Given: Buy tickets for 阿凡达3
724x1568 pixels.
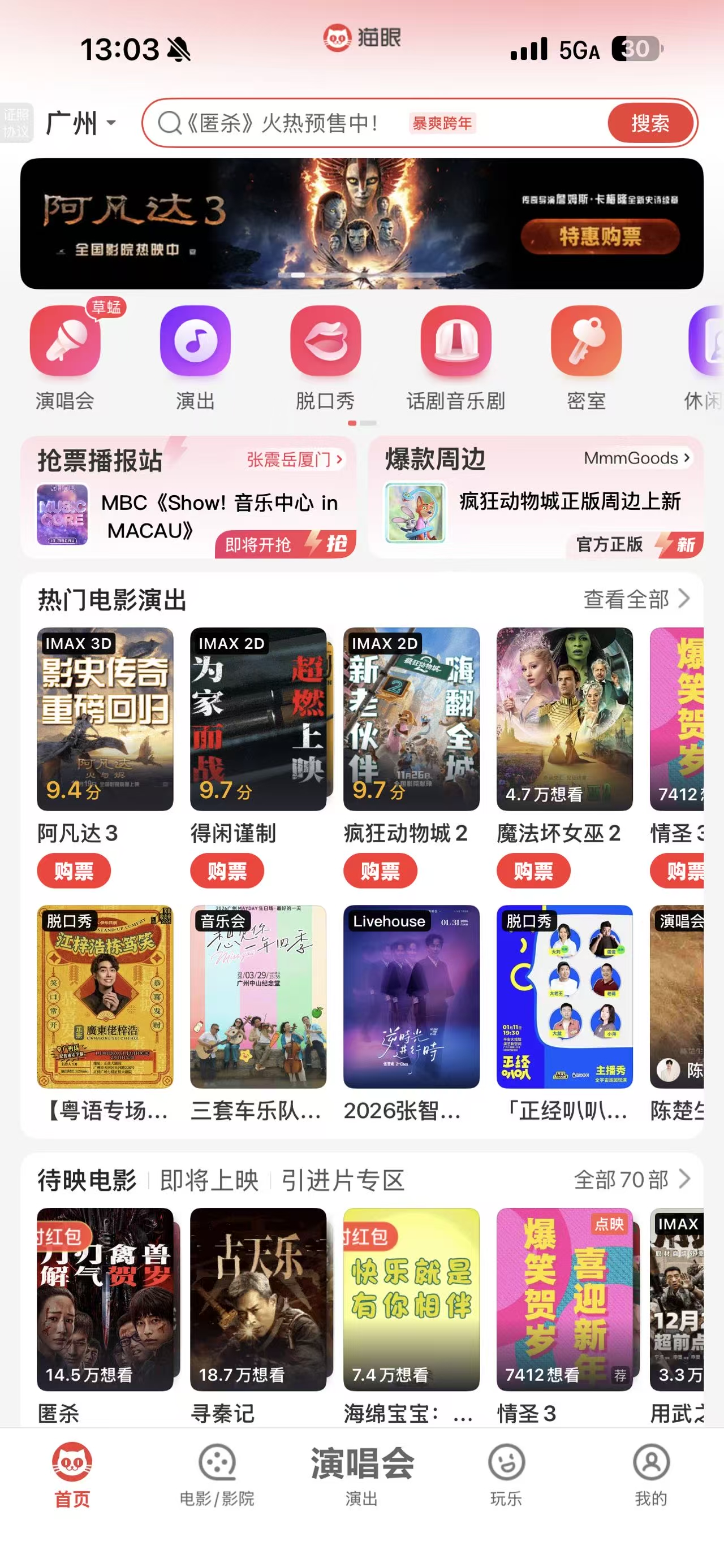Looking at the screenshot, I should pyautogui.click(x=74, y=871).
